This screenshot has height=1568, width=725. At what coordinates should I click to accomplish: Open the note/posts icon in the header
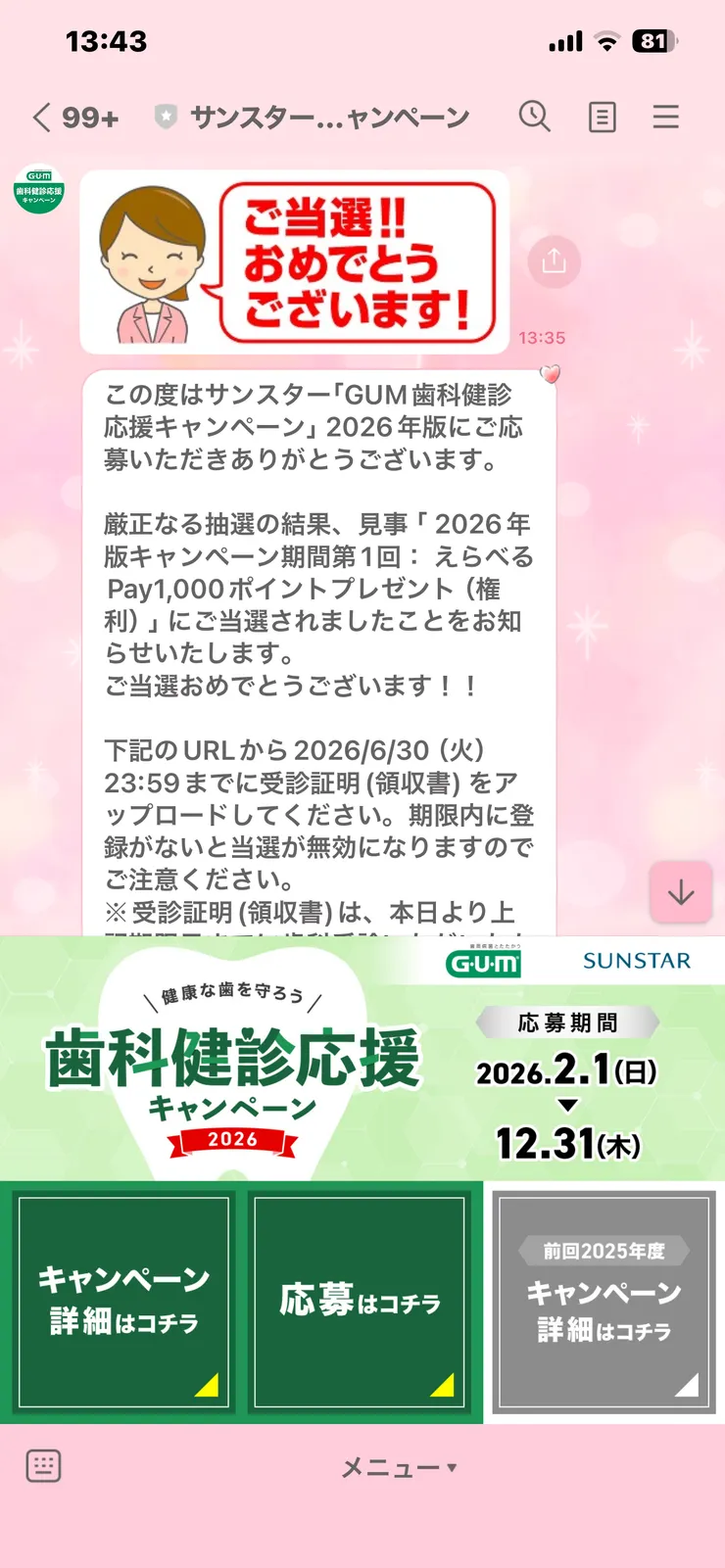tap(601, 117)
